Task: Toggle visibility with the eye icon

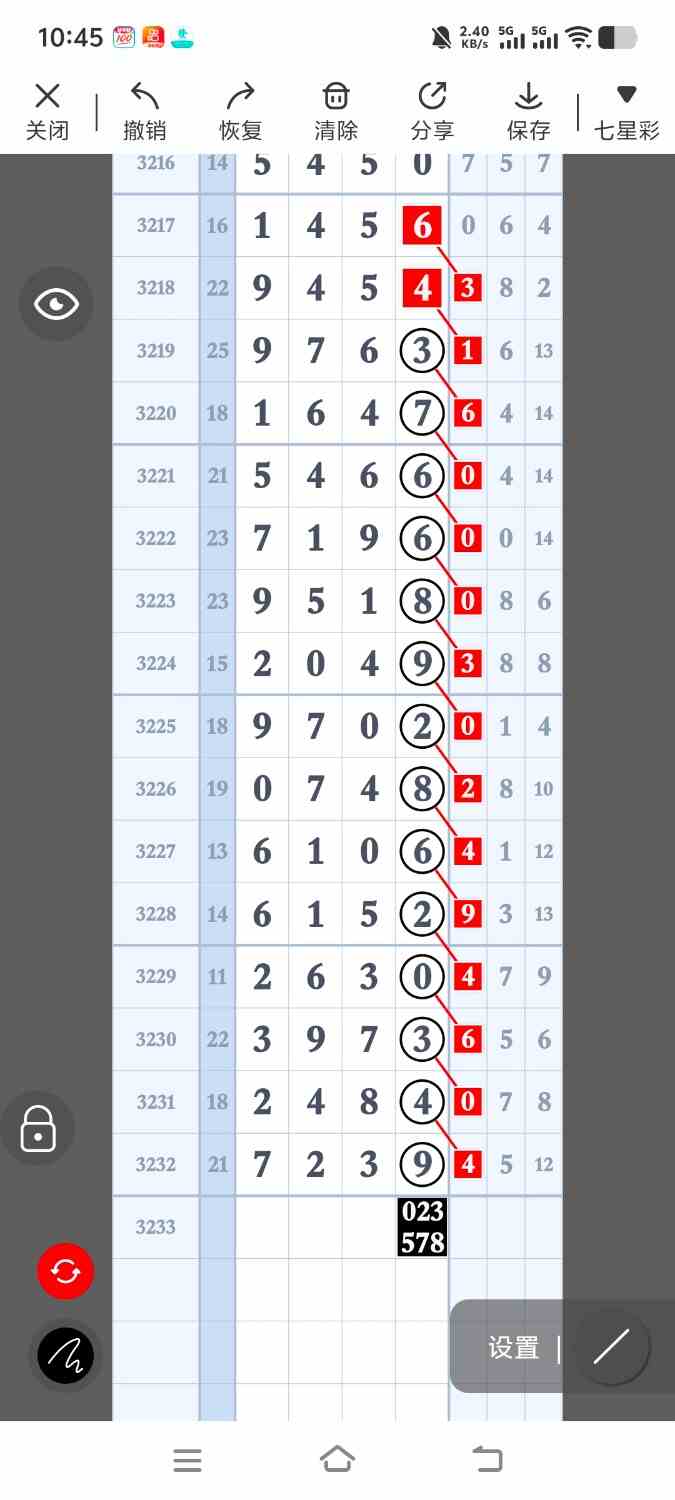Action: (56, 304)
